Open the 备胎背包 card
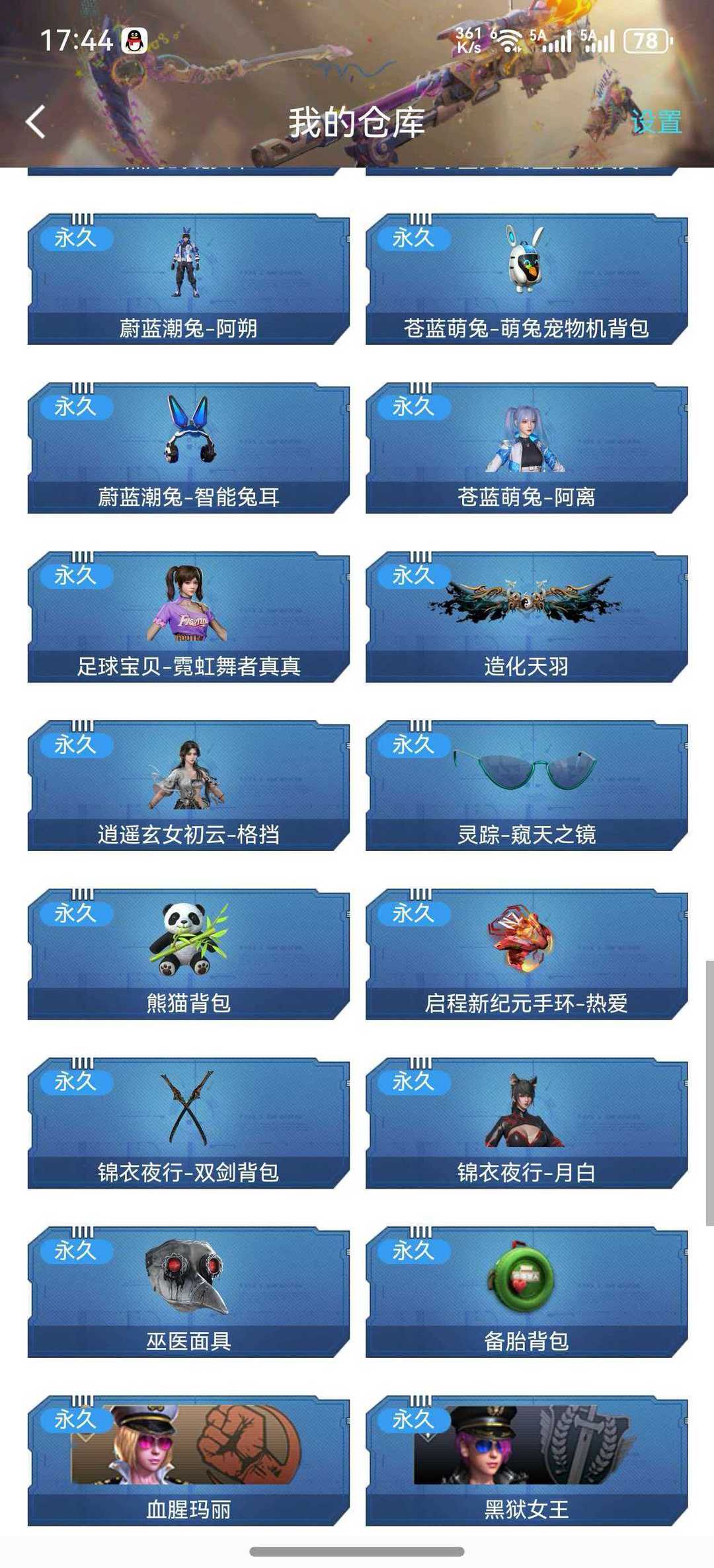 click(x=527, y=1292)
